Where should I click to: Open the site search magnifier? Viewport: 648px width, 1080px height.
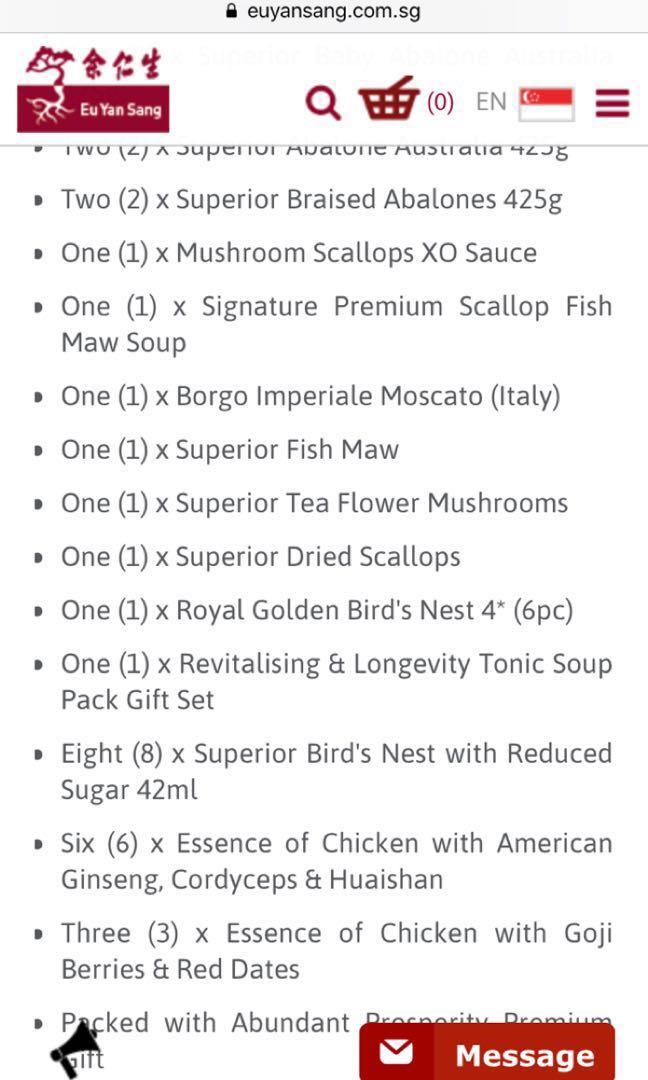pos(322,102)
